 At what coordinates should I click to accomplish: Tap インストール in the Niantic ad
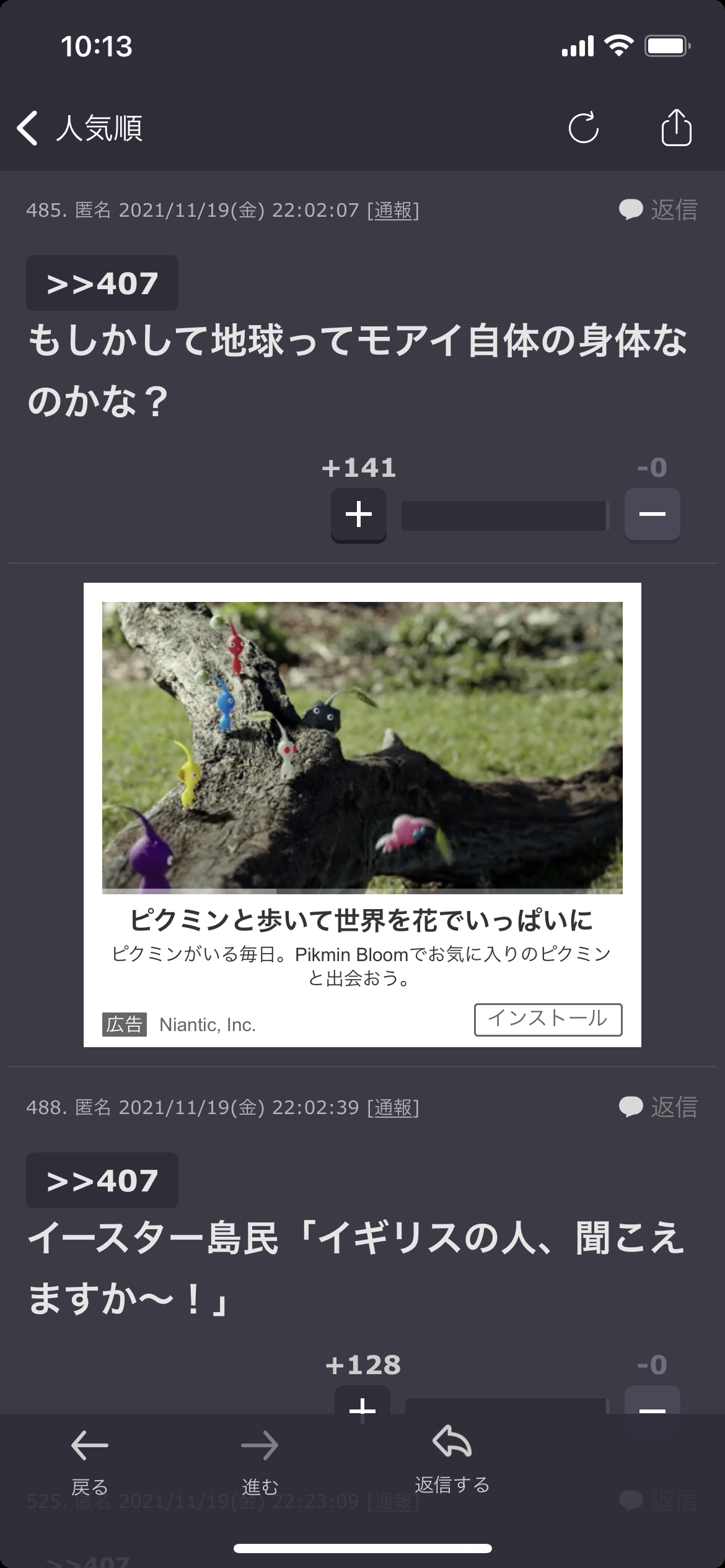548,1019
